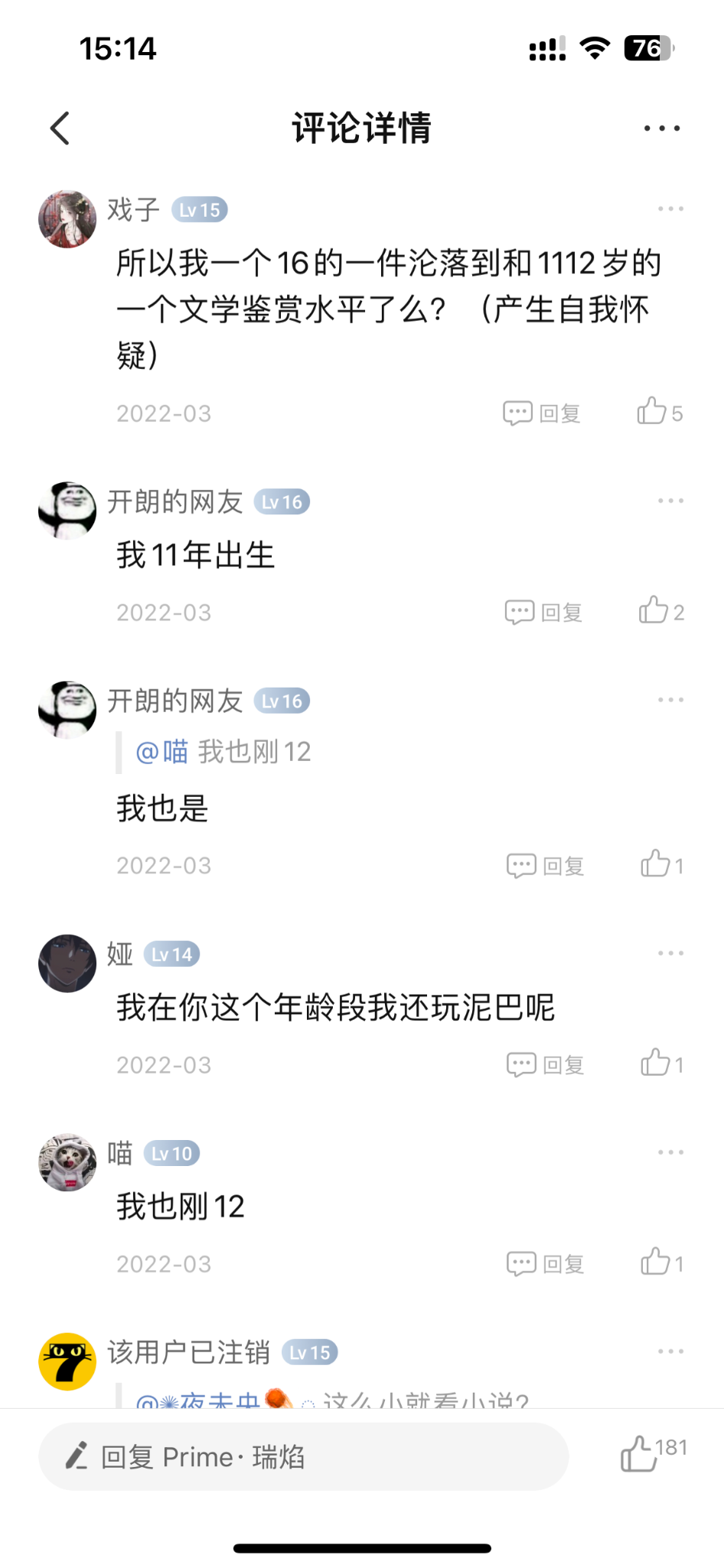The image size is (724, 1568).
Task: Reply to the '我也是' comment
Action: click(546, 866)
